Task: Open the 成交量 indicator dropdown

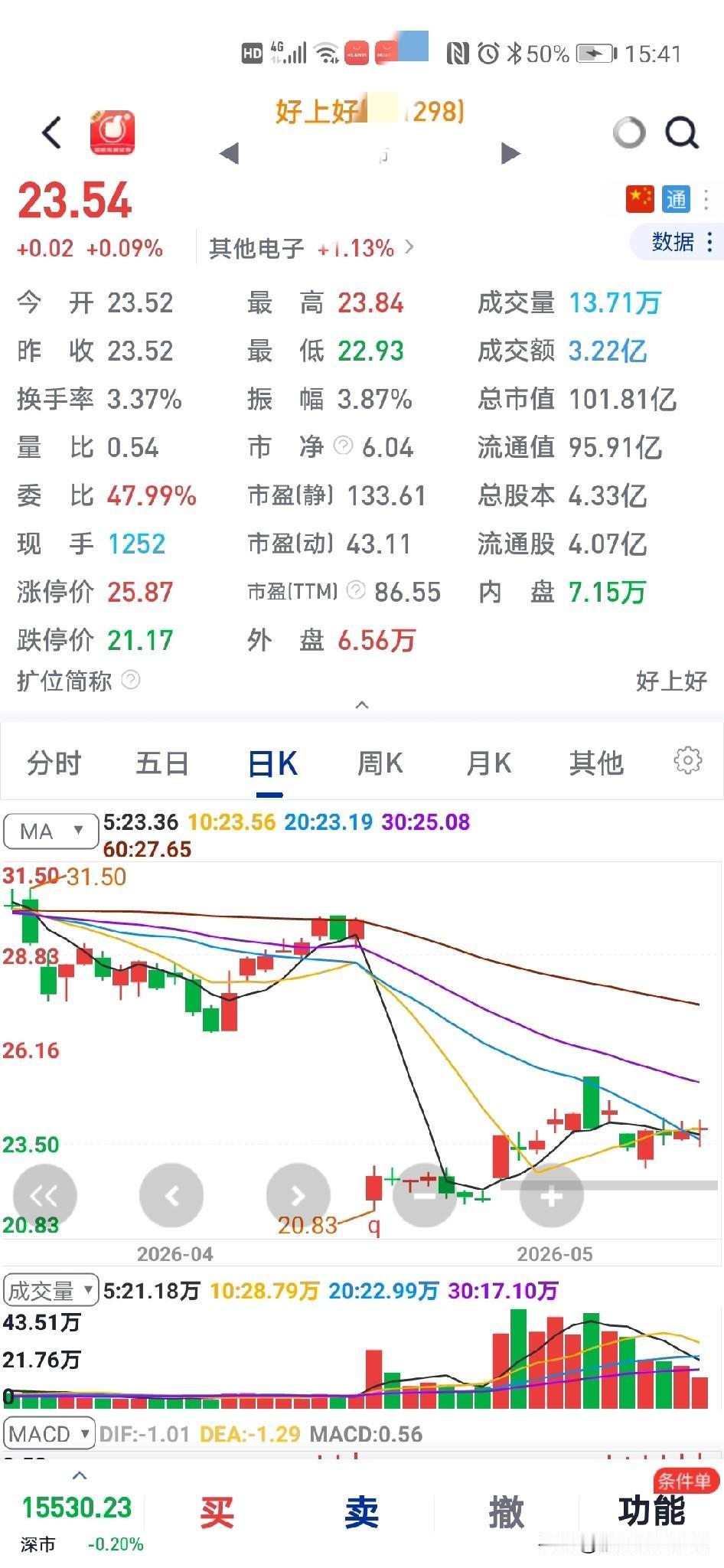Action: [51, 1291]
